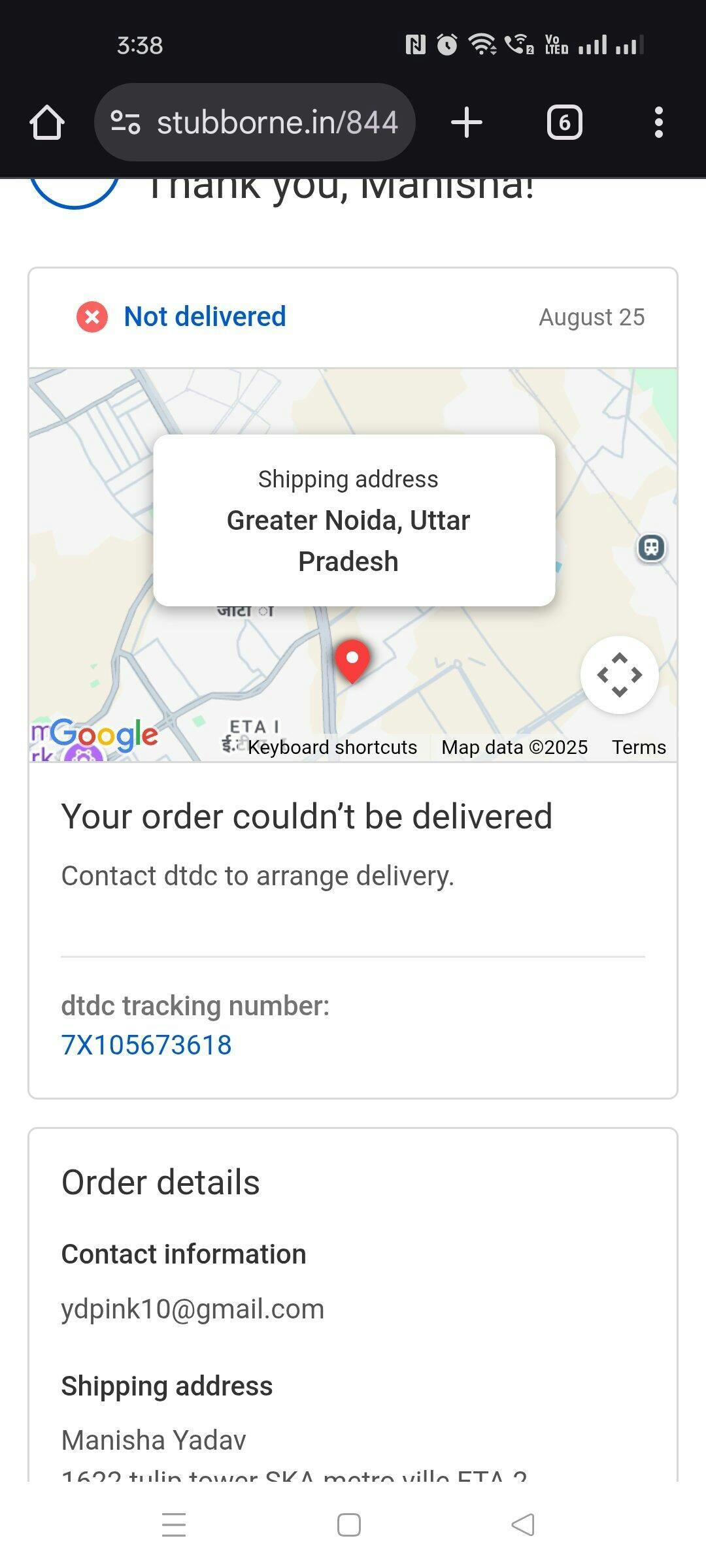
Task: Edit the stubborne.in address bar
Action: point(276,123)
